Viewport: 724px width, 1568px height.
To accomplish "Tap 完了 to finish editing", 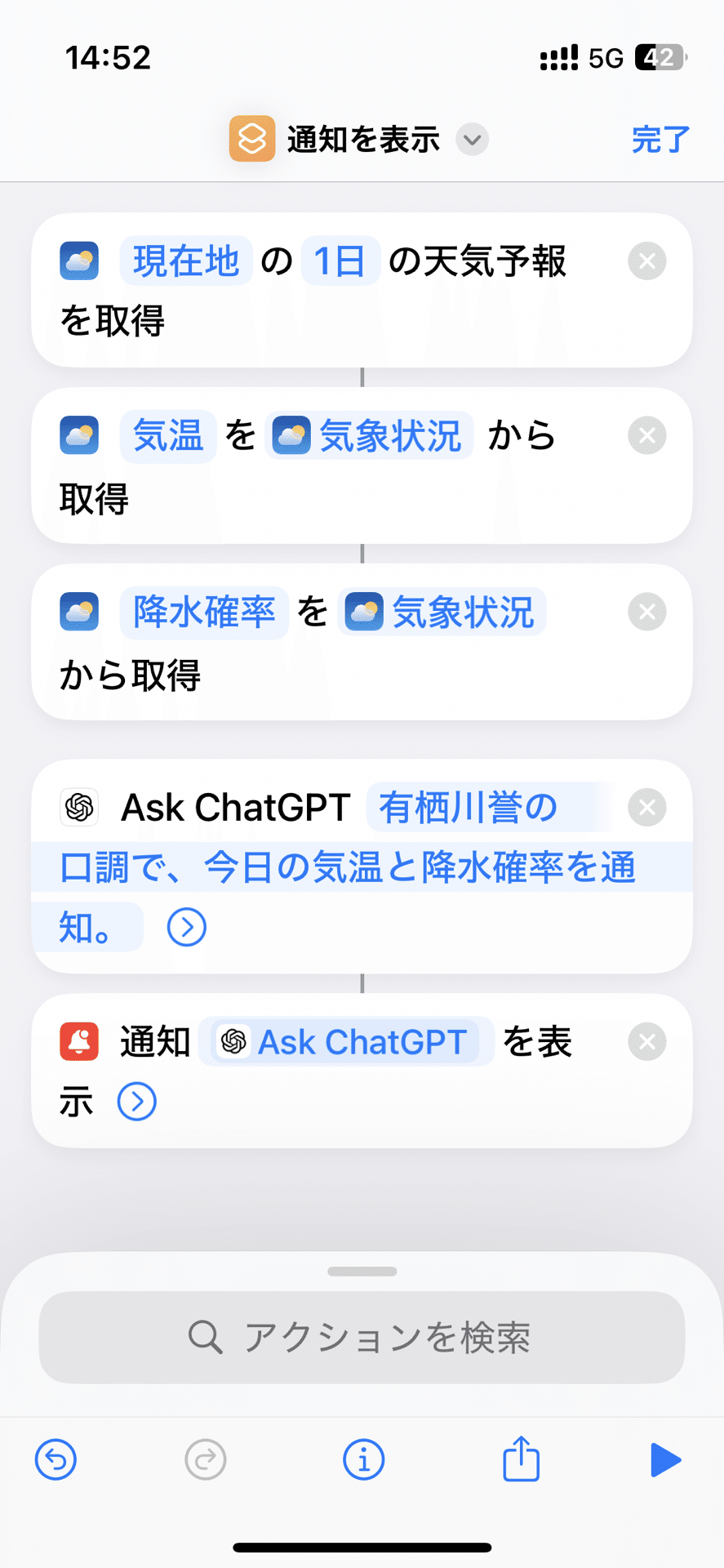I will coord(660,139).
